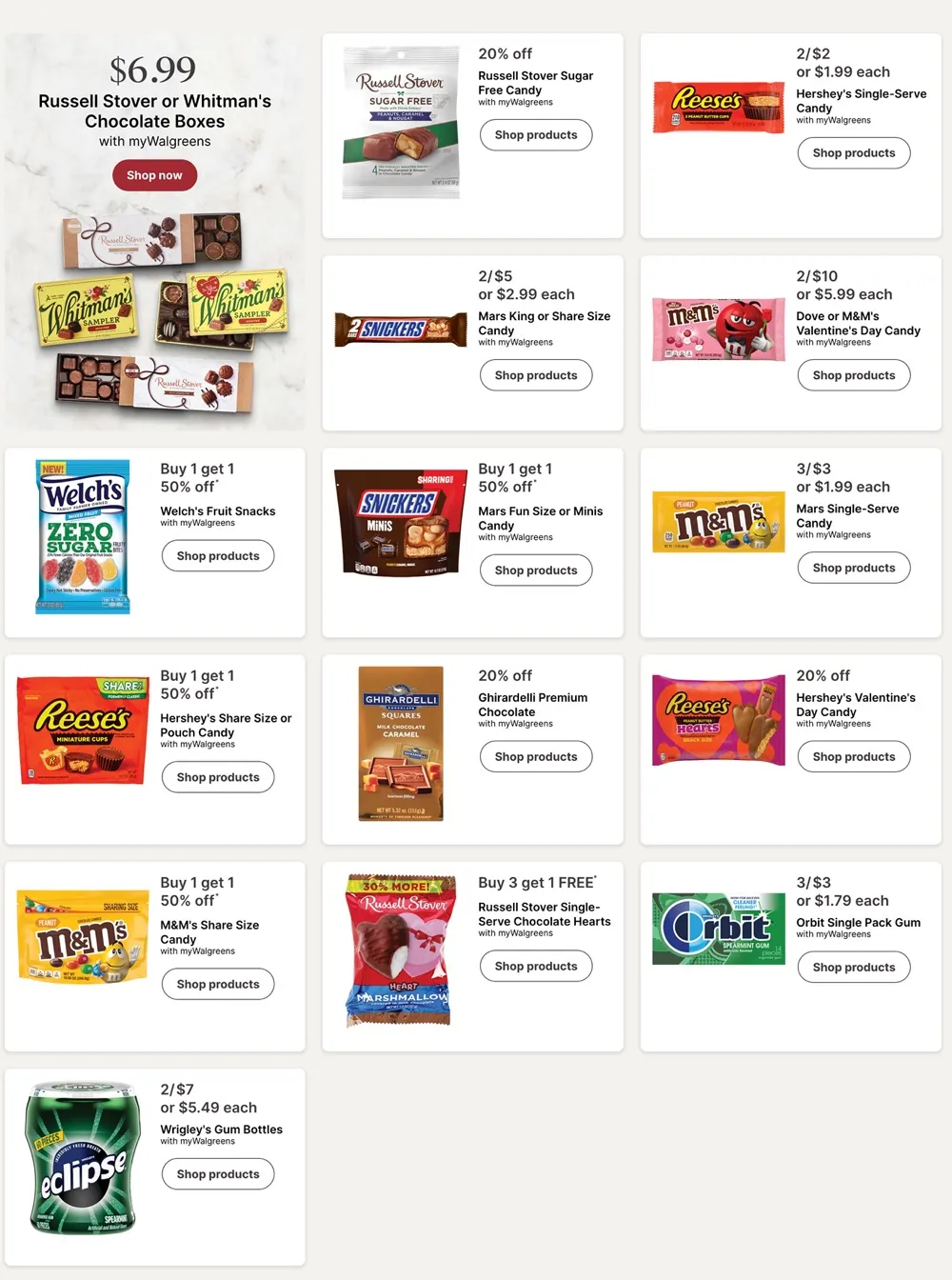This screenshot has width=952, height=1280.
Task: Click Shop products for M&M's Share Size Candy
Action: (x=218, y=984)
